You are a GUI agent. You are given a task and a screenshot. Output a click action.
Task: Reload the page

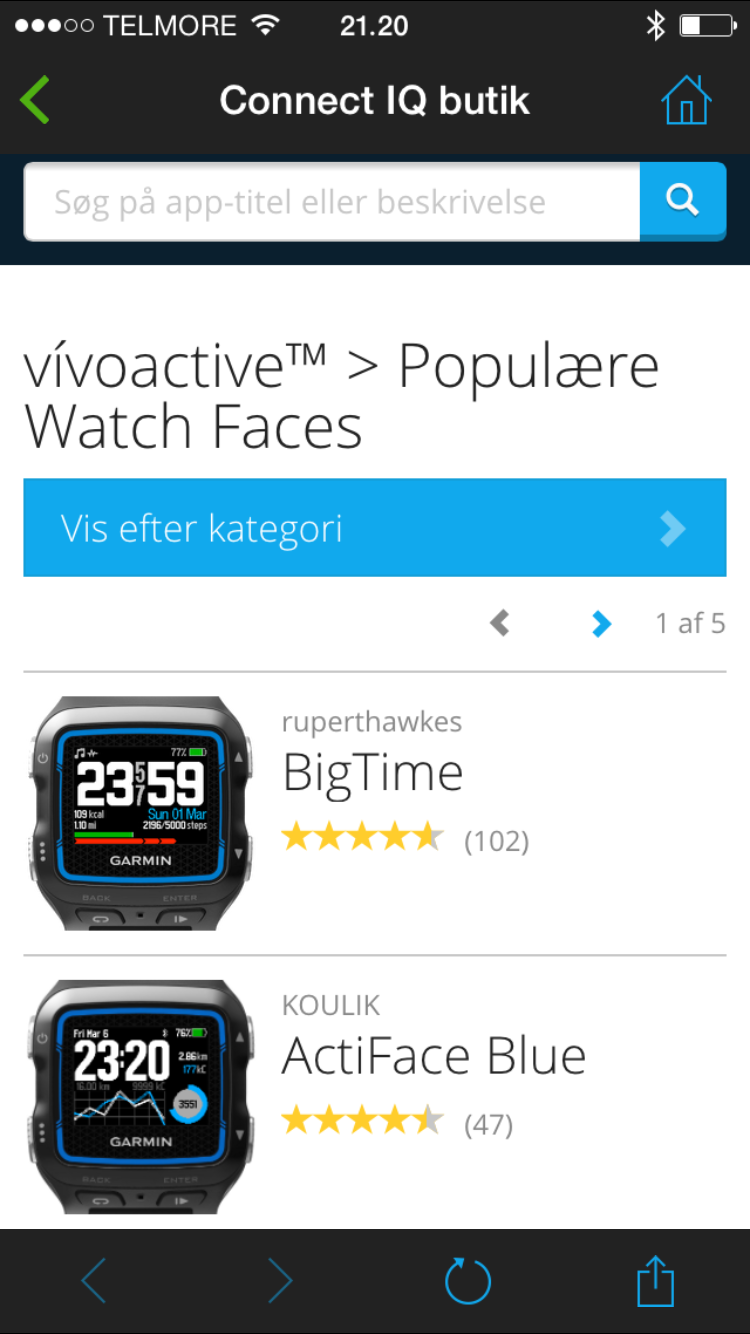[468, 1281]
